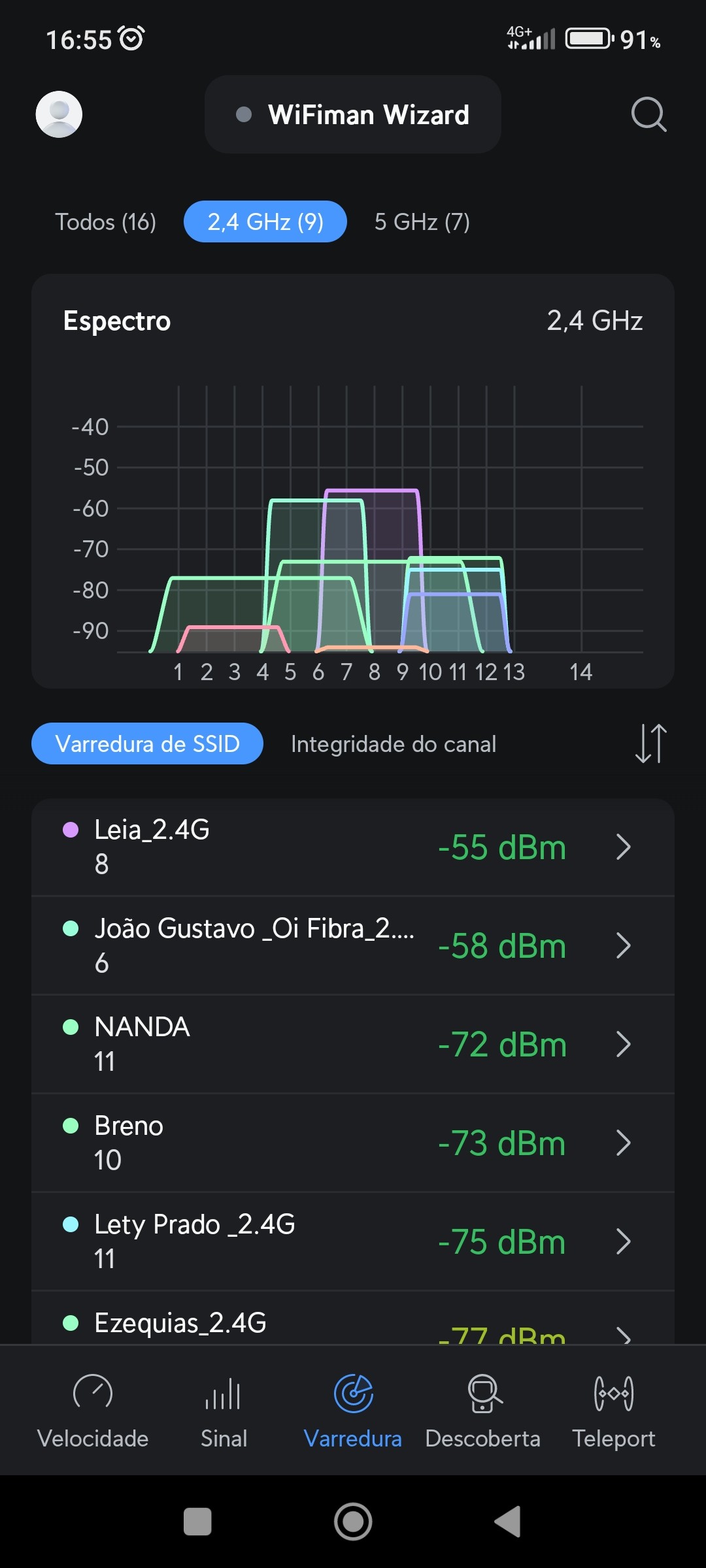Open the WiFiman Wizard selector
This screenshot has height=1568, width=706.
[353, 114]
